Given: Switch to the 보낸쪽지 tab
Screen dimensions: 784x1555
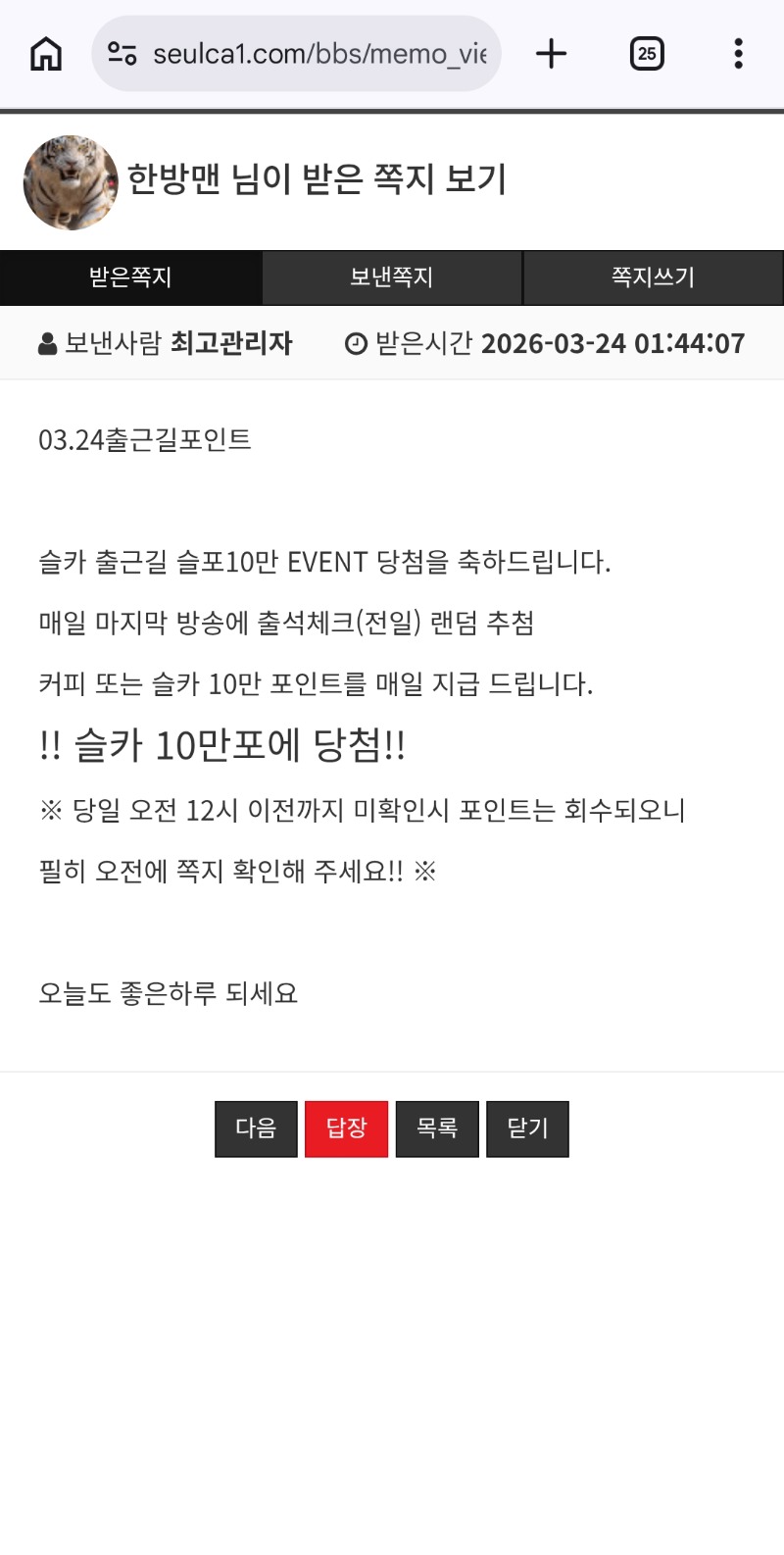Looking at the screenshot, I should tap(392, 277).
